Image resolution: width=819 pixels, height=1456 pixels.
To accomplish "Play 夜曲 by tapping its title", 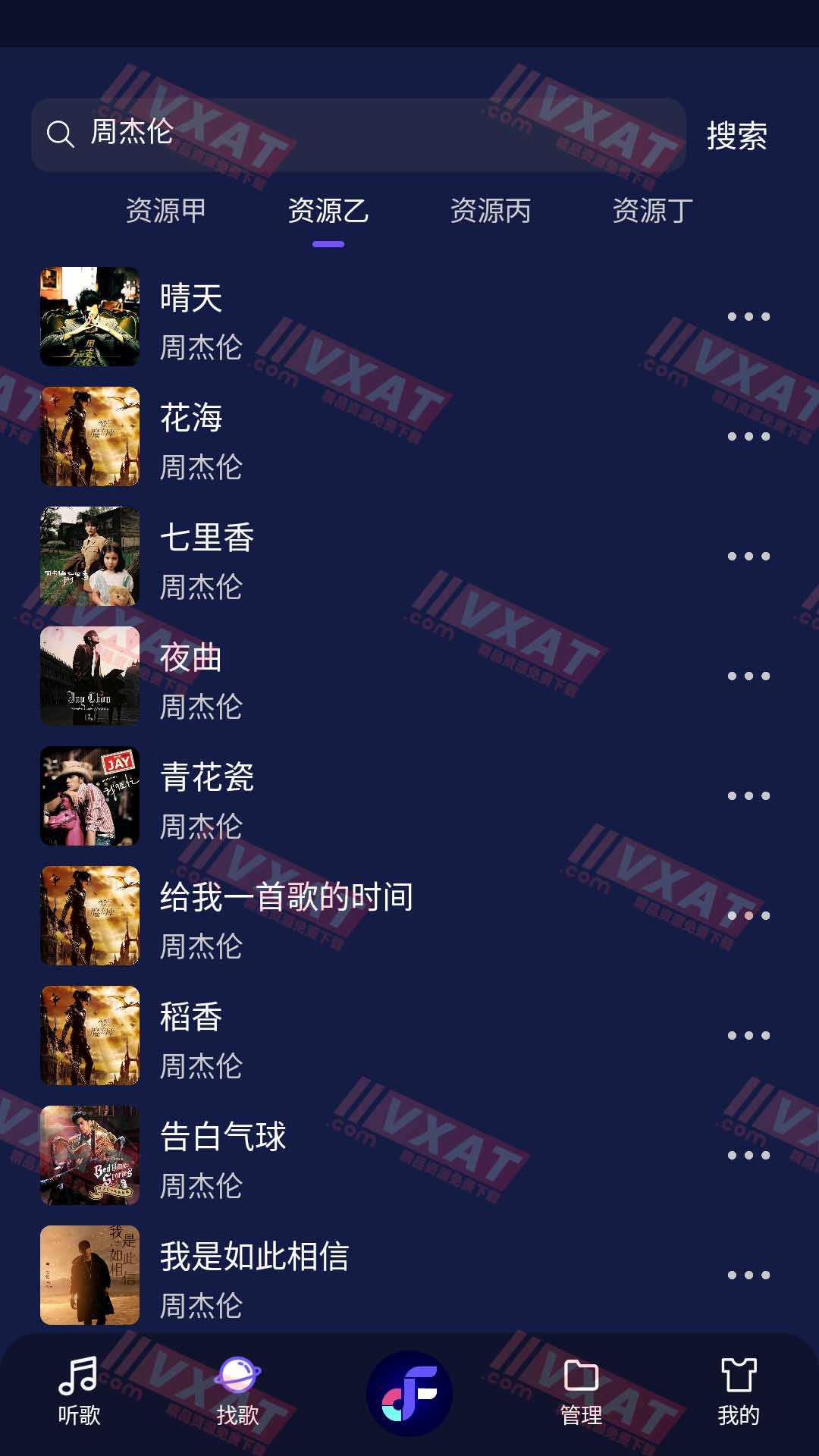I will pos(191,658).
